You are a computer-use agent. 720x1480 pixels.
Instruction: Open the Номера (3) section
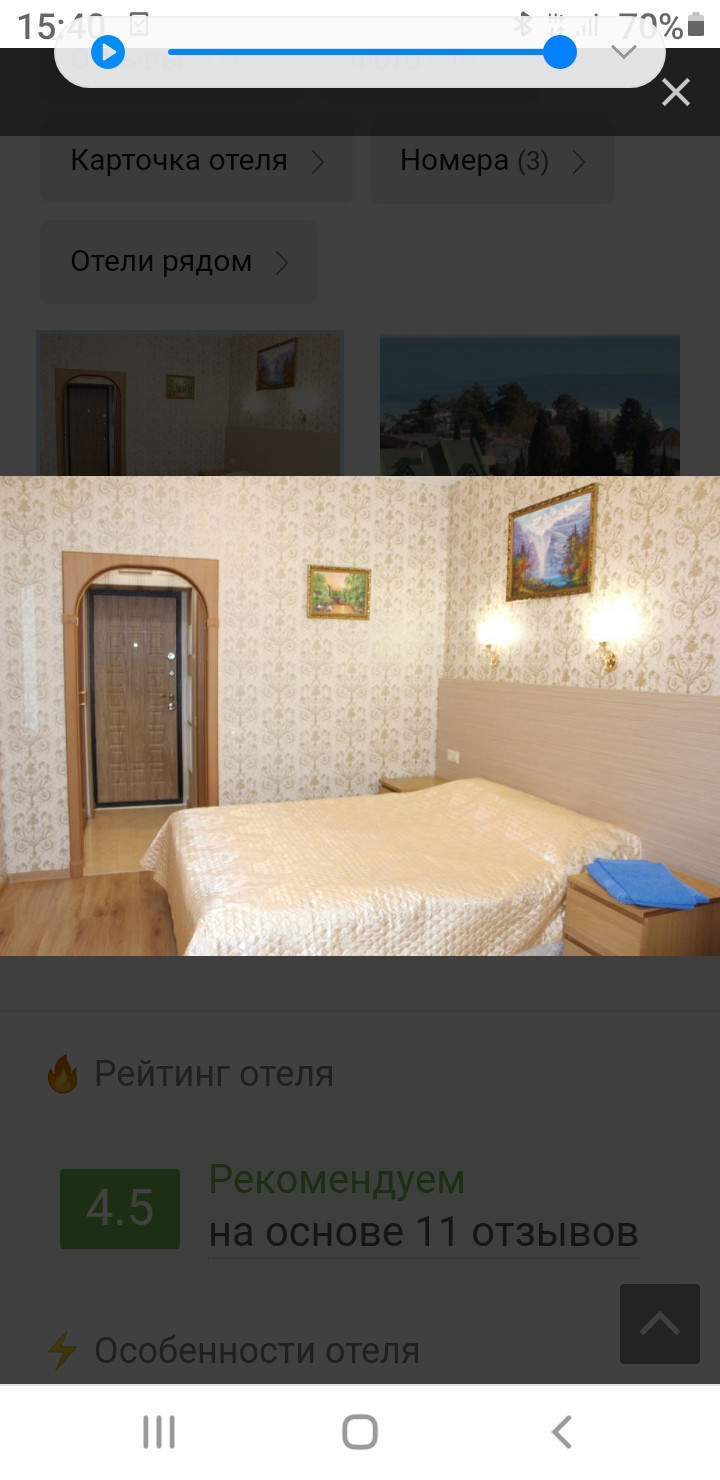click(493, 162)
